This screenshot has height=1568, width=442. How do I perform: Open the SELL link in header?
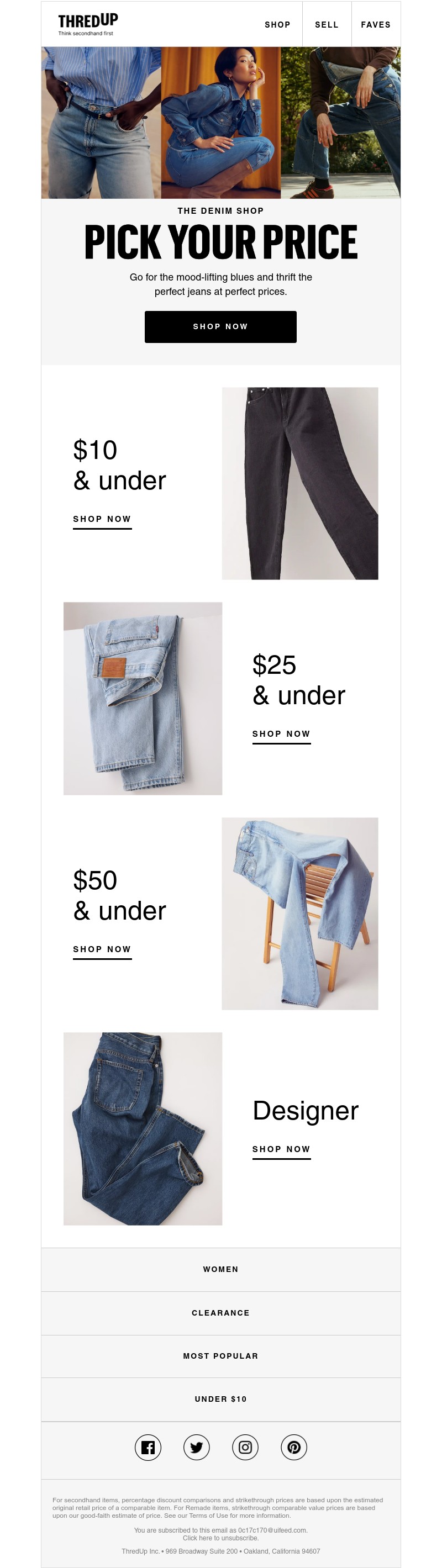pyautogui.click(x=327, y=25)
